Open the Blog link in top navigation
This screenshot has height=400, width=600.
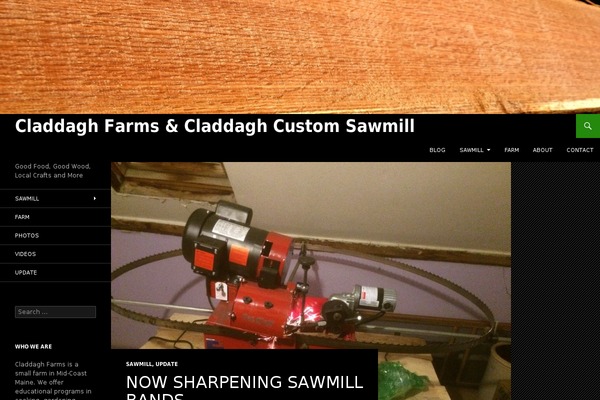[x=437, y=150]
